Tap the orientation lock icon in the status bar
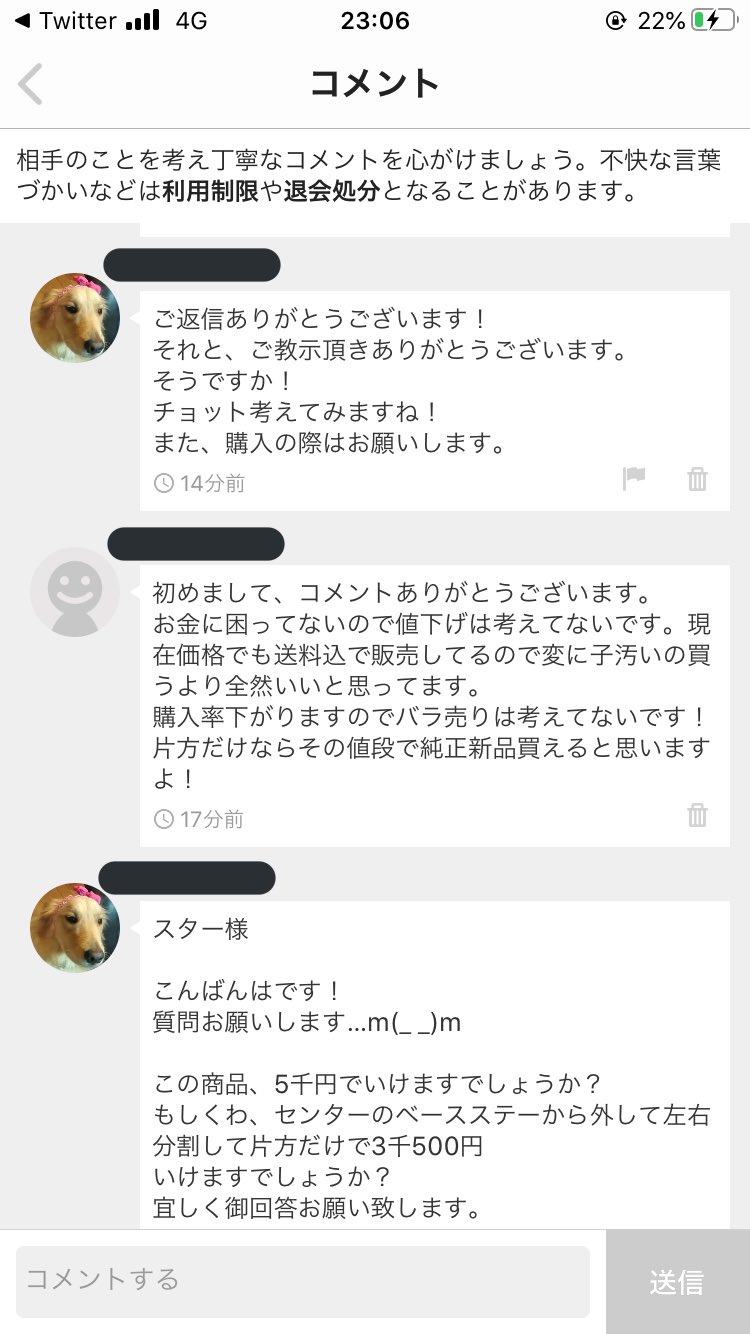The width and height of the screenshot is (750, 1334). tap(616, 19)
